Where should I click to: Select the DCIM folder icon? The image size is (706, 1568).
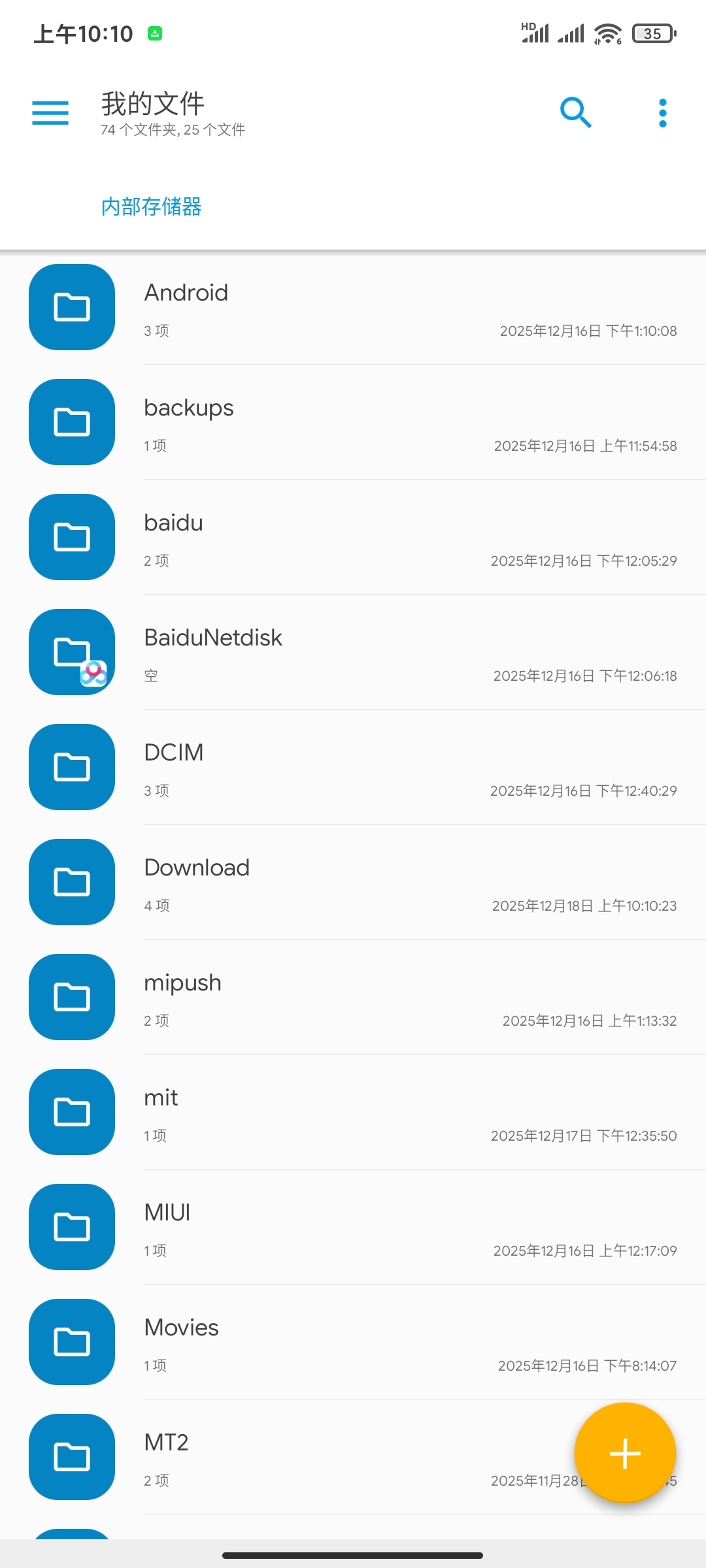pyautogui.click(x=71, y=768)
